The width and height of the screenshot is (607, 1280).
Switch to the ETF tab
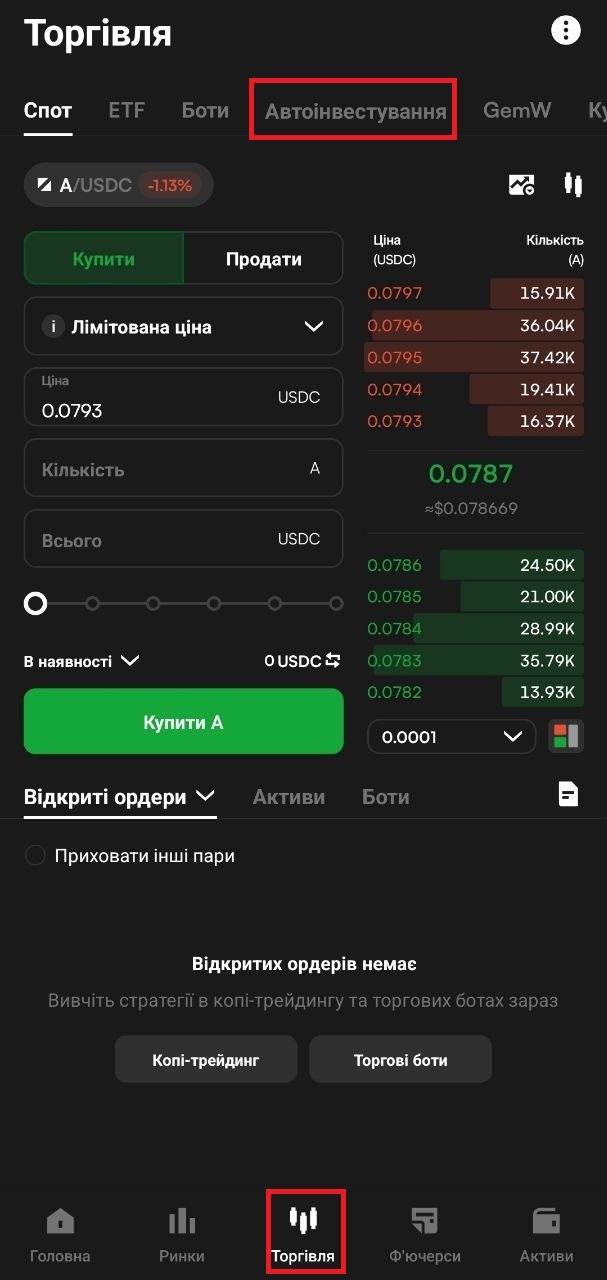(x=127, y=110)
